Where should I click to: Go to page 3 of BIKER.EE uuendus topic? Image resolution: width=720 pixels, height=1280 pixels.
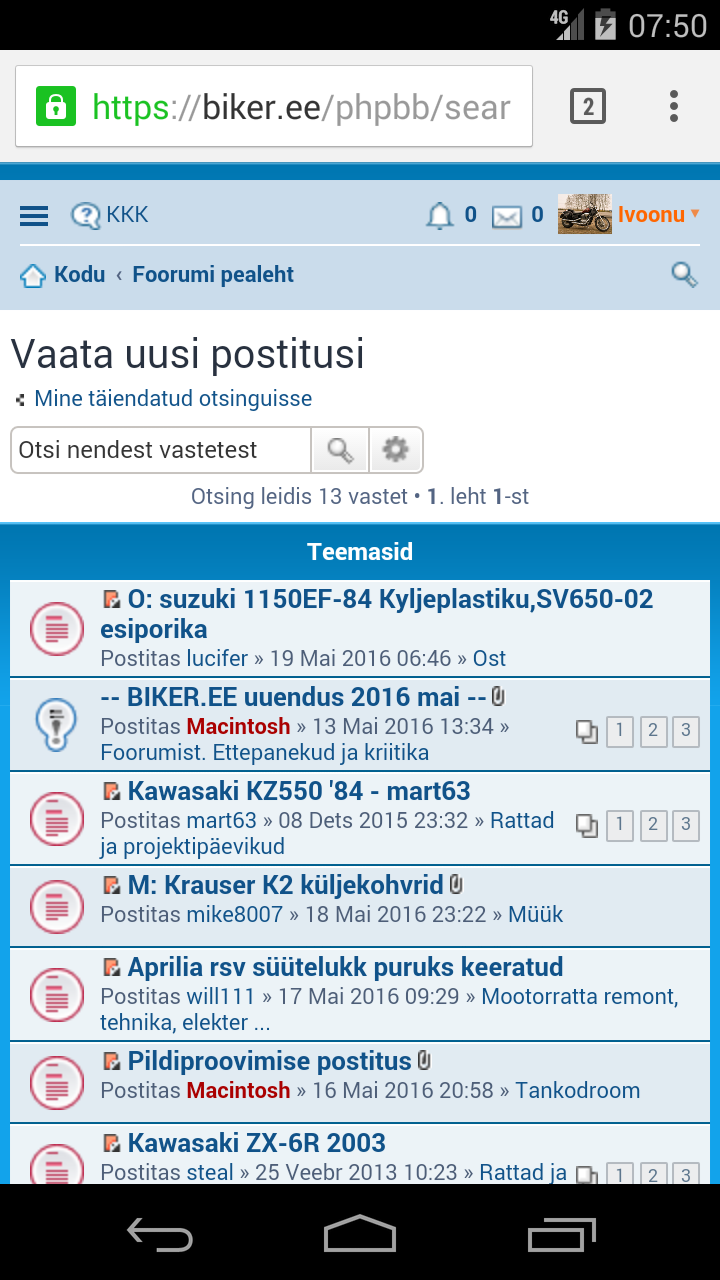[685, 731]
